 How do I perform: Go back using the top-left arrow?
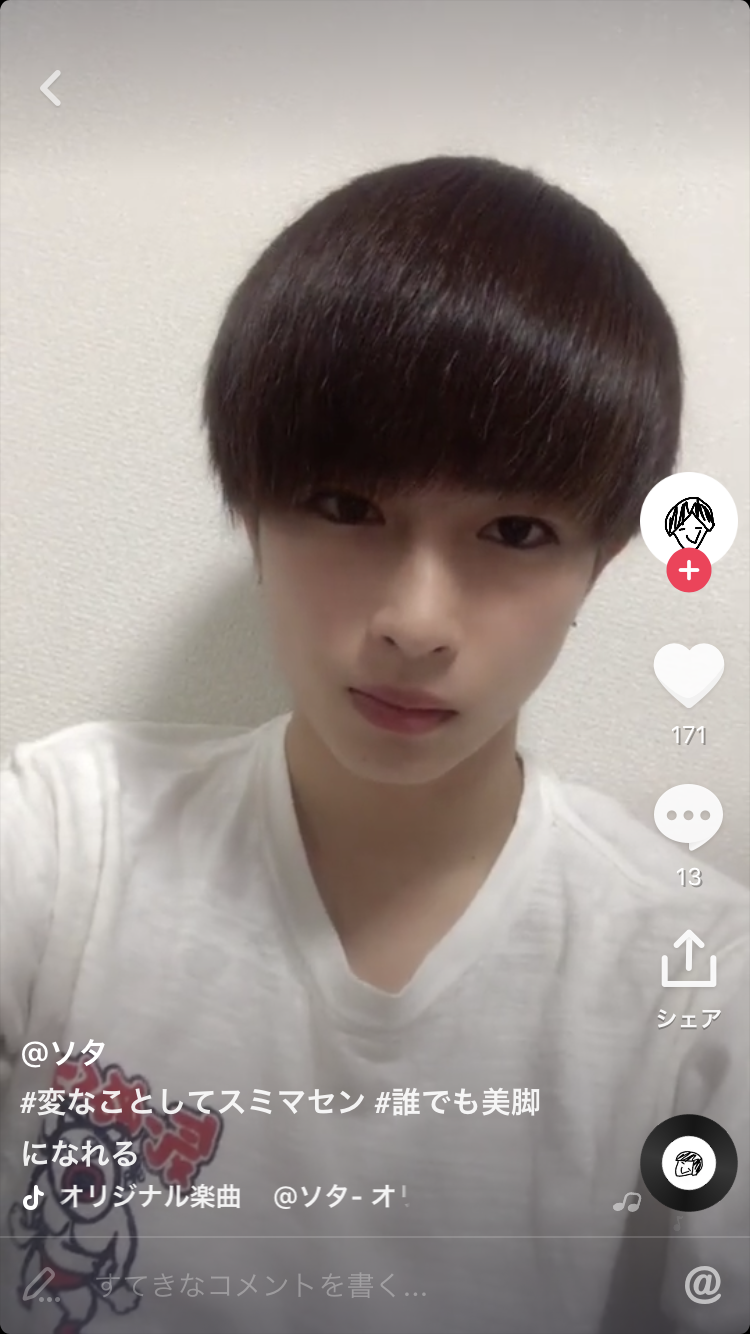51,88
